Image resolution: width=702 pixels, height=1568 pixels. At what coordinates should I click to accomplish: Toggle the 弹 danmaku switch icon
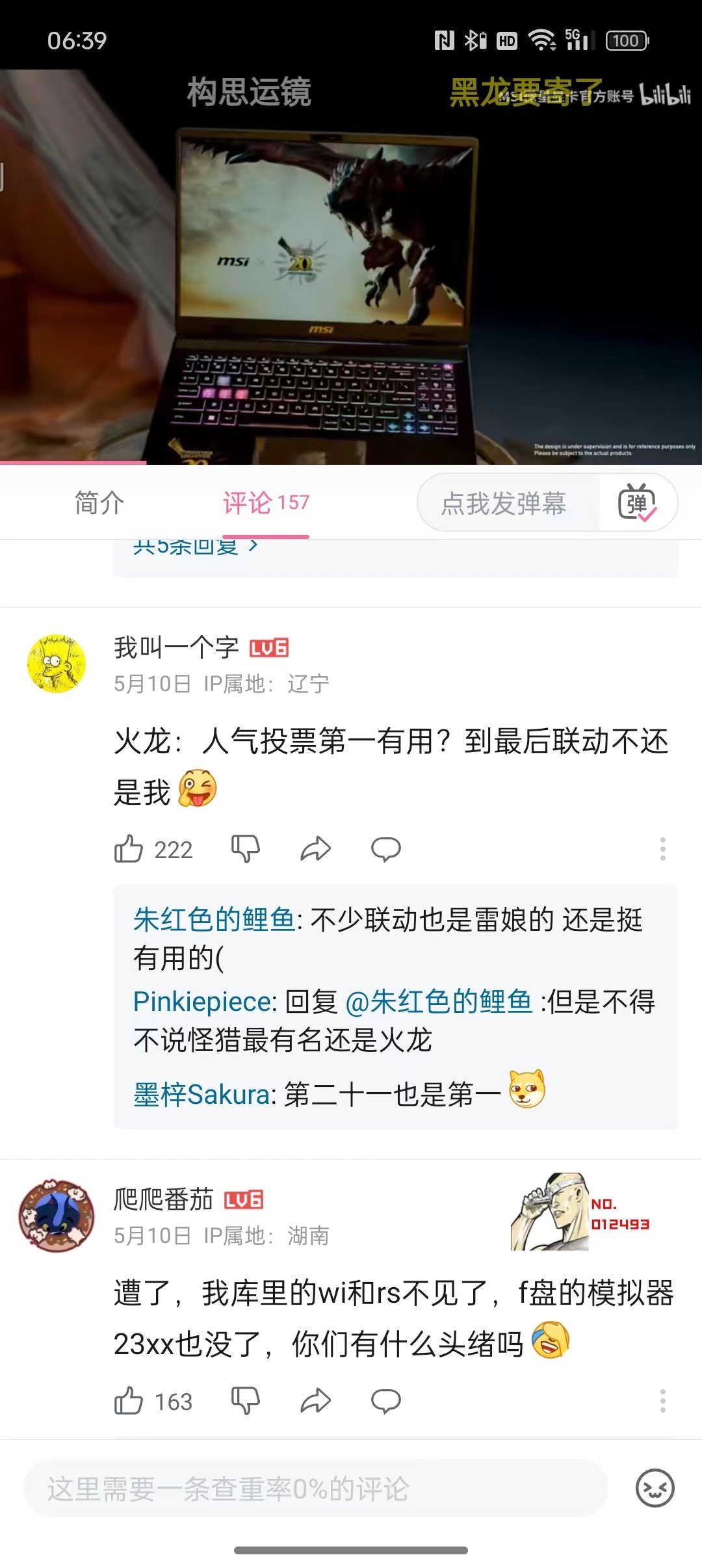(x=637, y=503)
